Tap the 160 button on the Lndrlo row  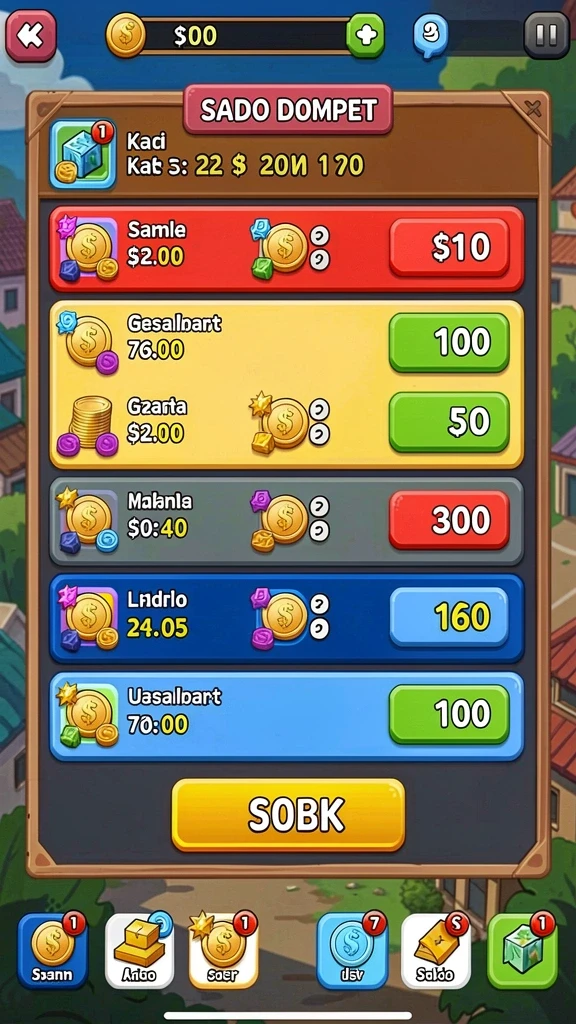click(449, 616)
